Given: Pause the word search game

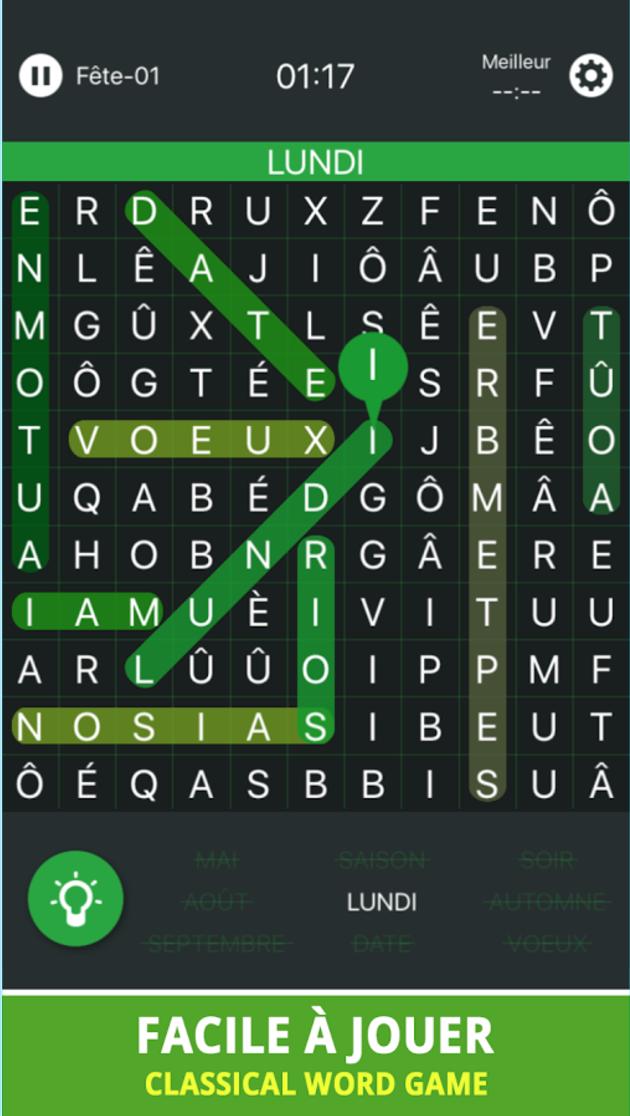Looking at the screenshot, I should [40, 76].
